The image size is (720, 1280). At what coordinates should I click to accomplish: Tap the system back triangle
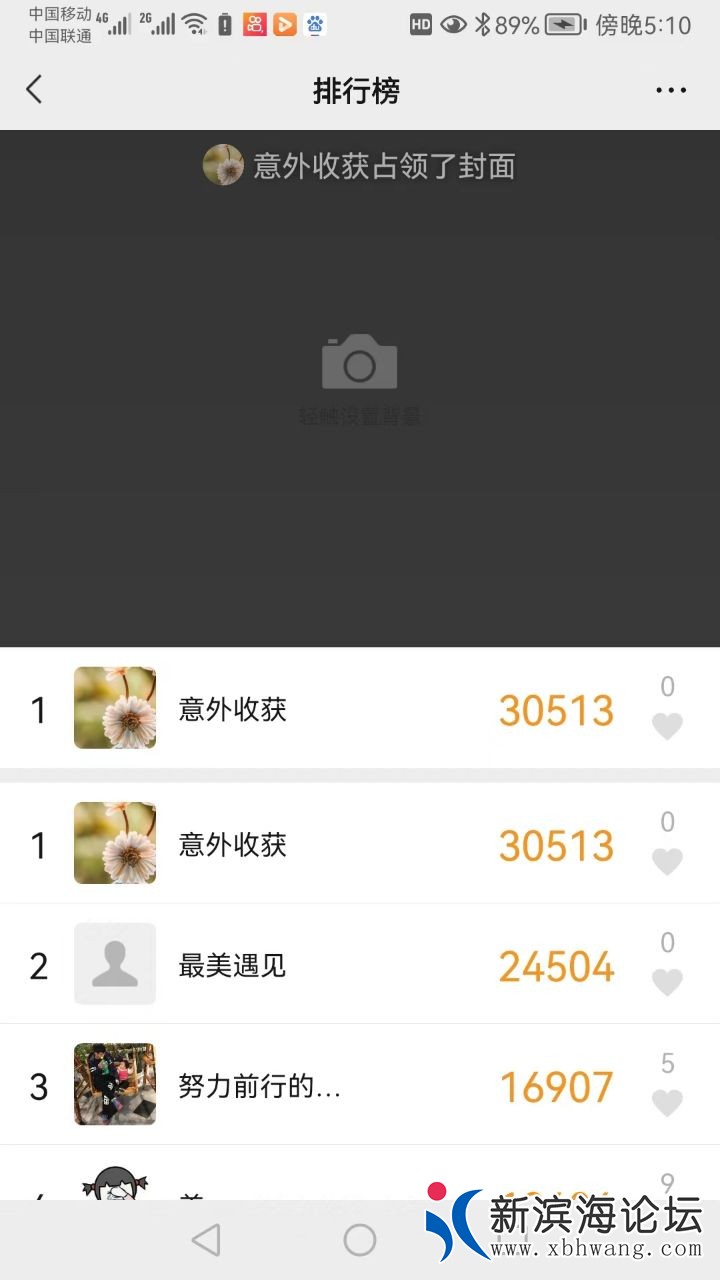[206, 1240]
